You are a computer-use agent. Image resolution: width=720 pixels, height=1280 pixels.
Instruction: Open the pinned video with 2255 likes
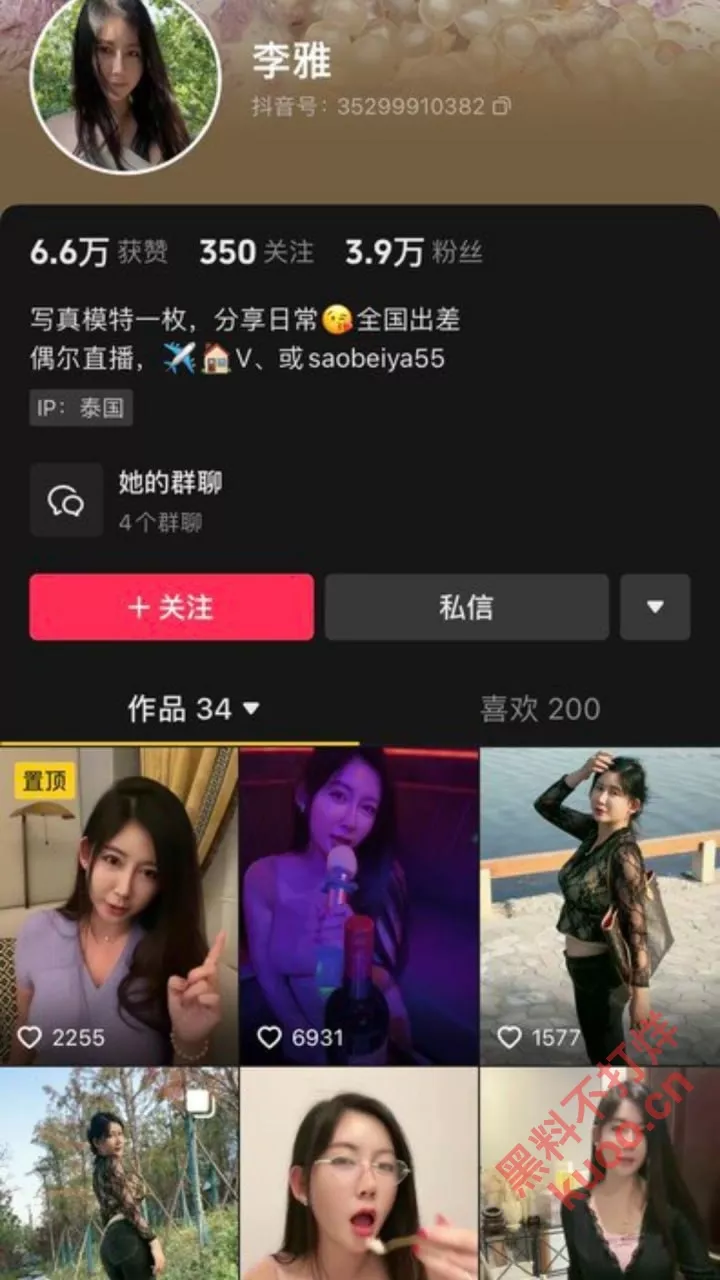[x=119, y=905]
